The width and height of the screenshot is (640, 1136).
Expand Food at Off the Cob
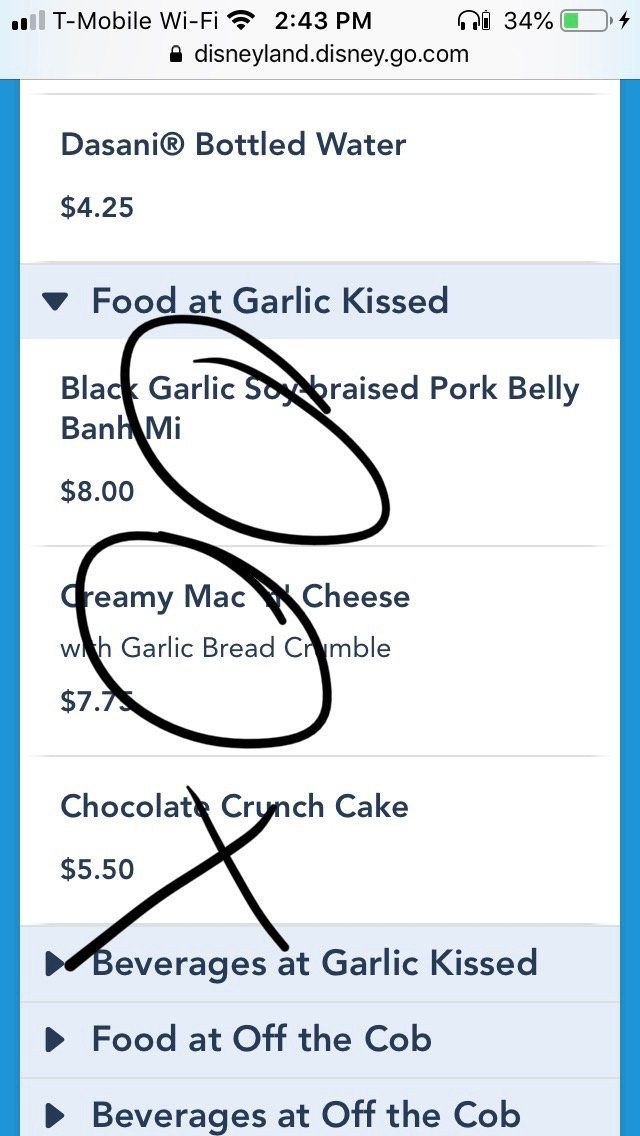click(320, 1040)
